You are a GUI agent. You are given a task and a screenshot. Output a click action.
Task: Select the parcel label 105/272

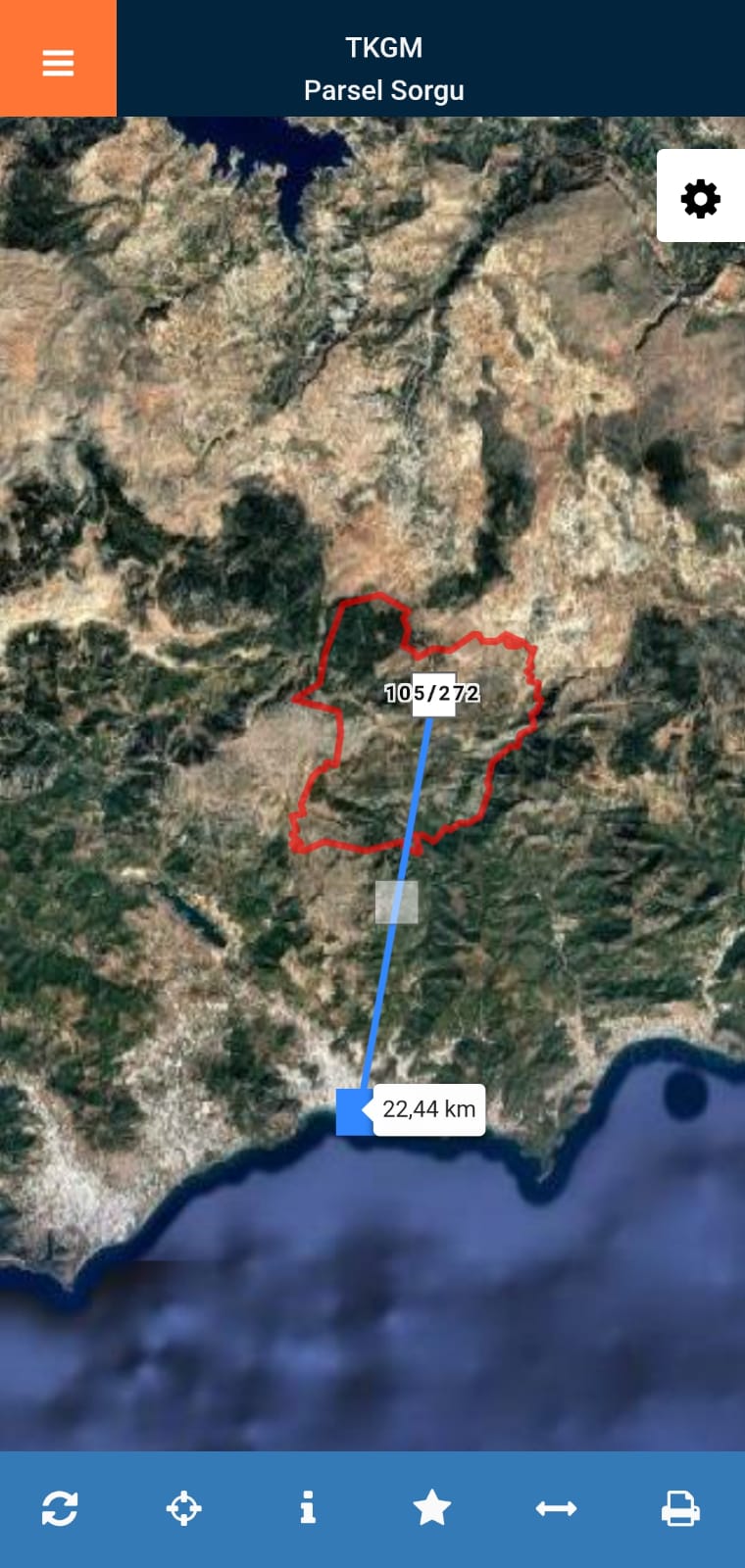pyautogui.click(x=432, y=693)
